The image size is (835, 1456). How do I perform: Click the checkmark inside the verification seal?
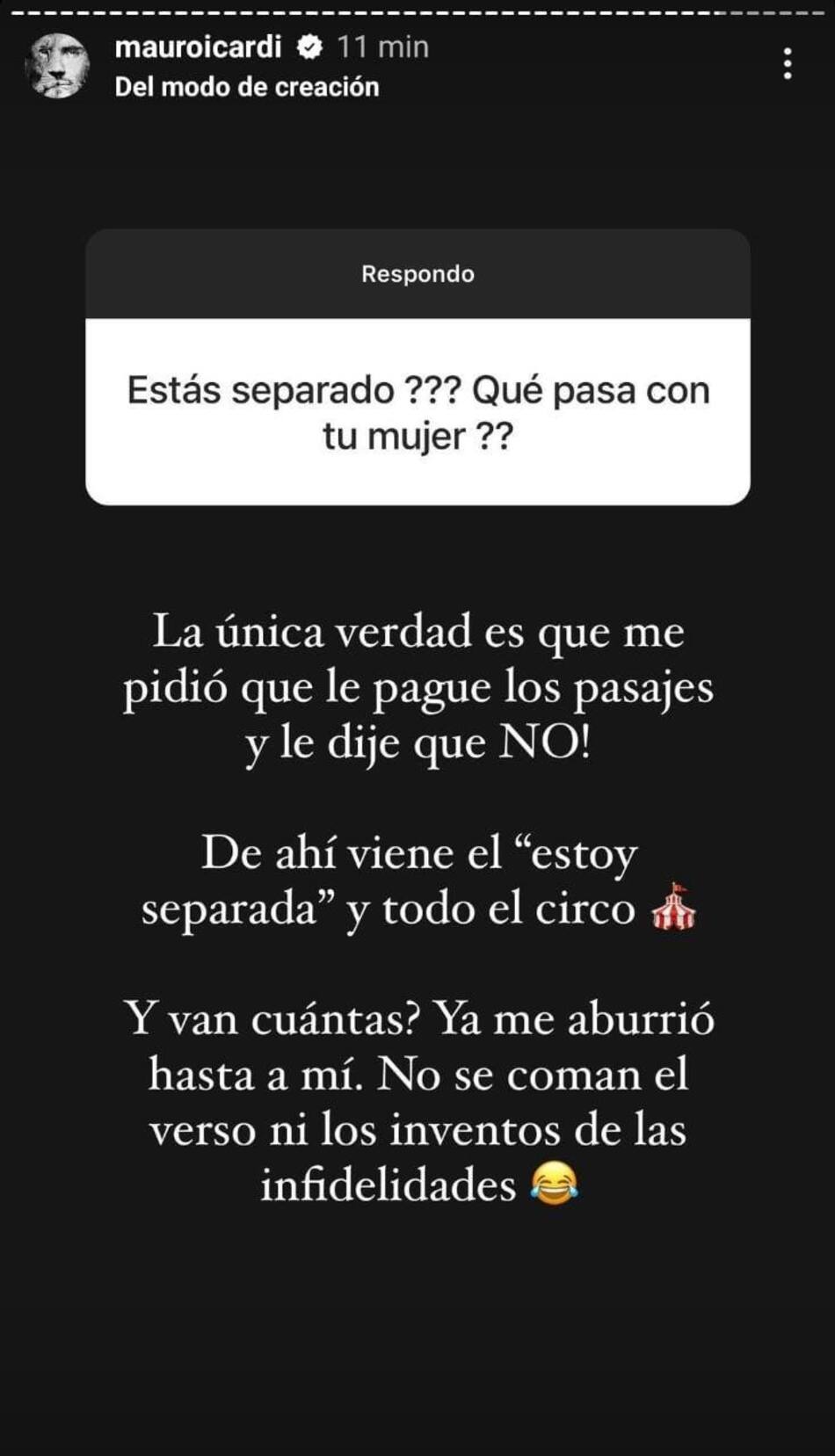311,47
